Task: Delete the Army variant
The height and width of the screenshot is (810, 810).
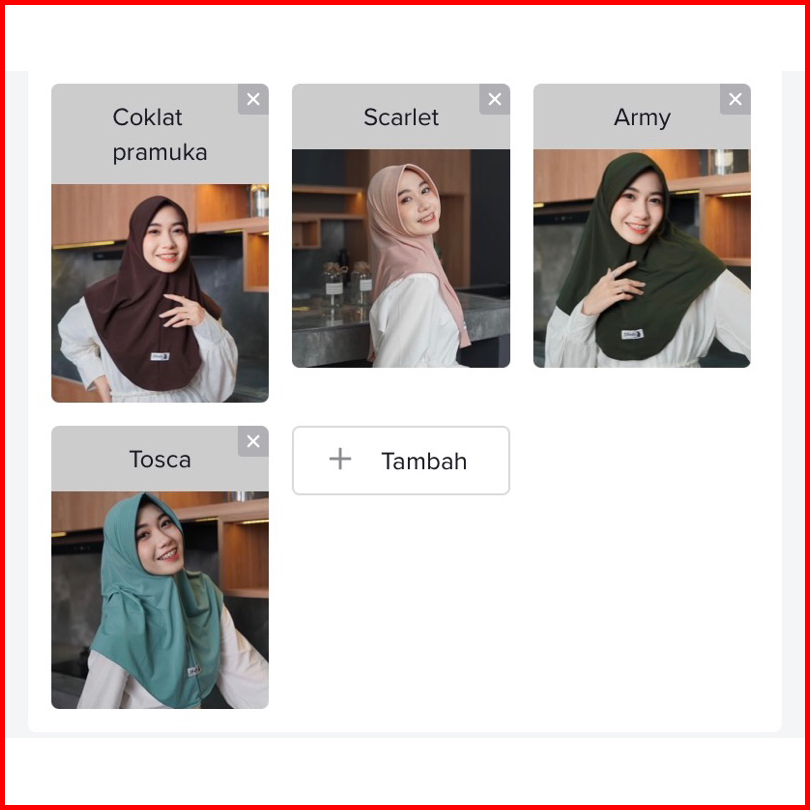Action: [x=735, y=99]
